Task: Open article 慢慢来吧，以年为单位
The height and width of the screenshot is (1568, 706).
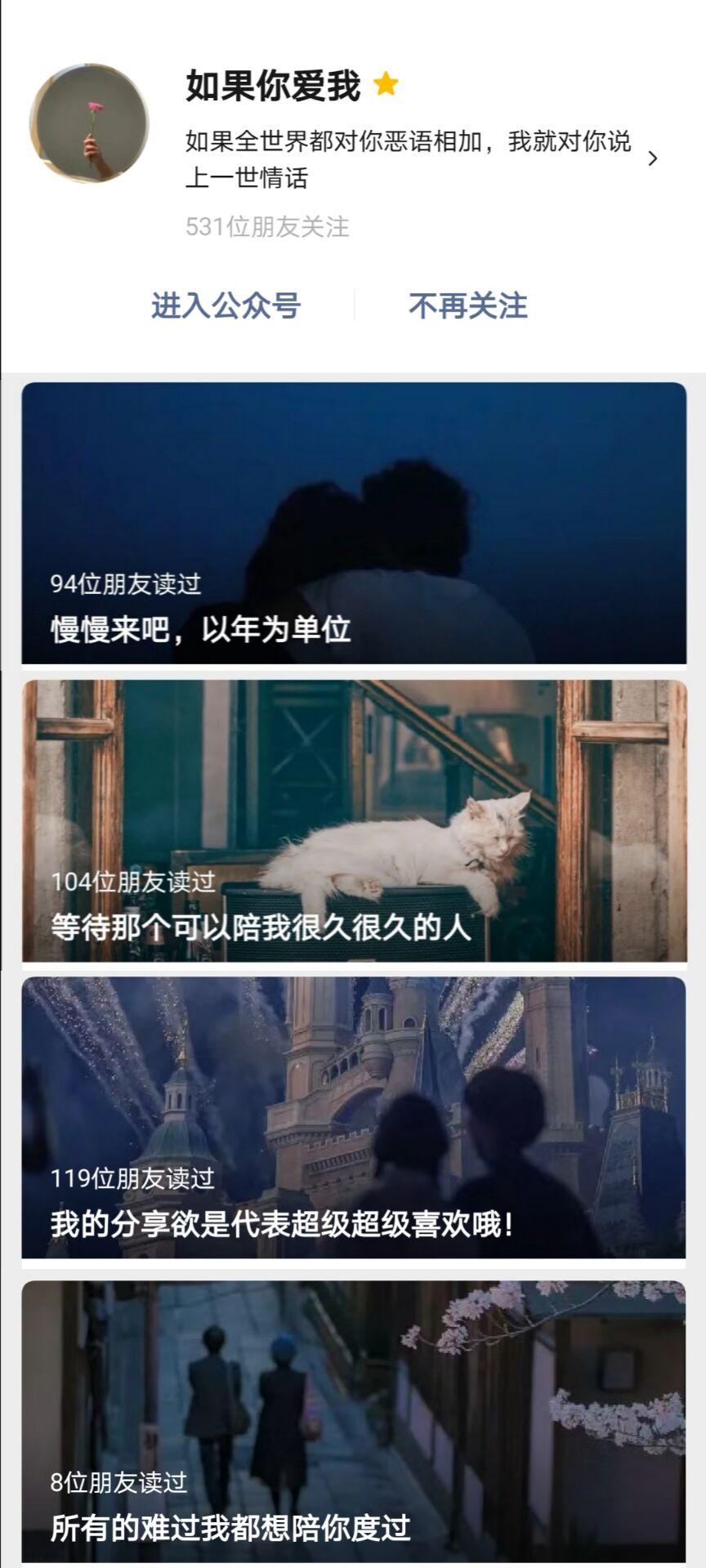Action: pyautogui.click(x=353, y=523)
